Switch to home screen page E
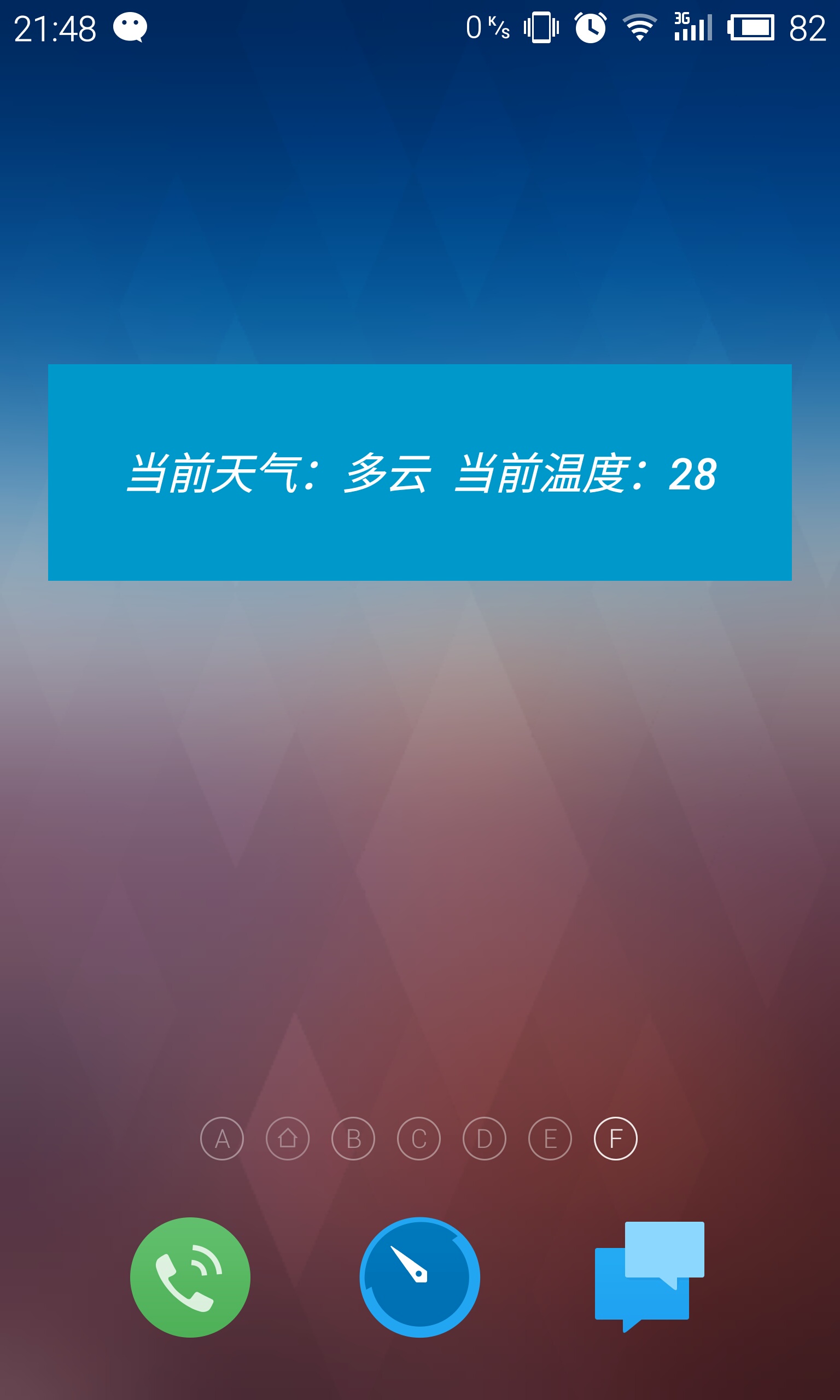The width and height of the screenshot is (840, 1400). tap(550, 1139)
